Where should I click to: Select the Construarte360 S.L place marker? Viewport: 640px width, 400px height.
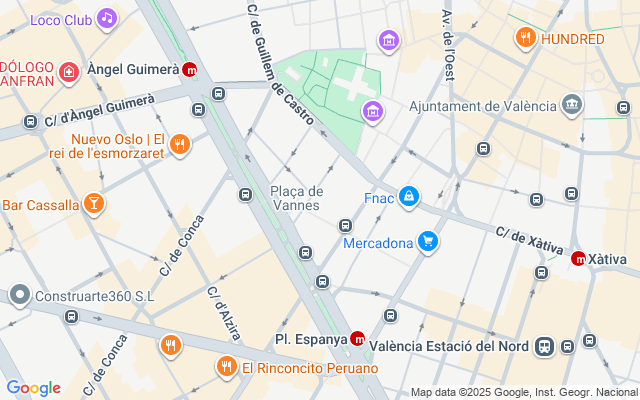[x=20, y=295]
